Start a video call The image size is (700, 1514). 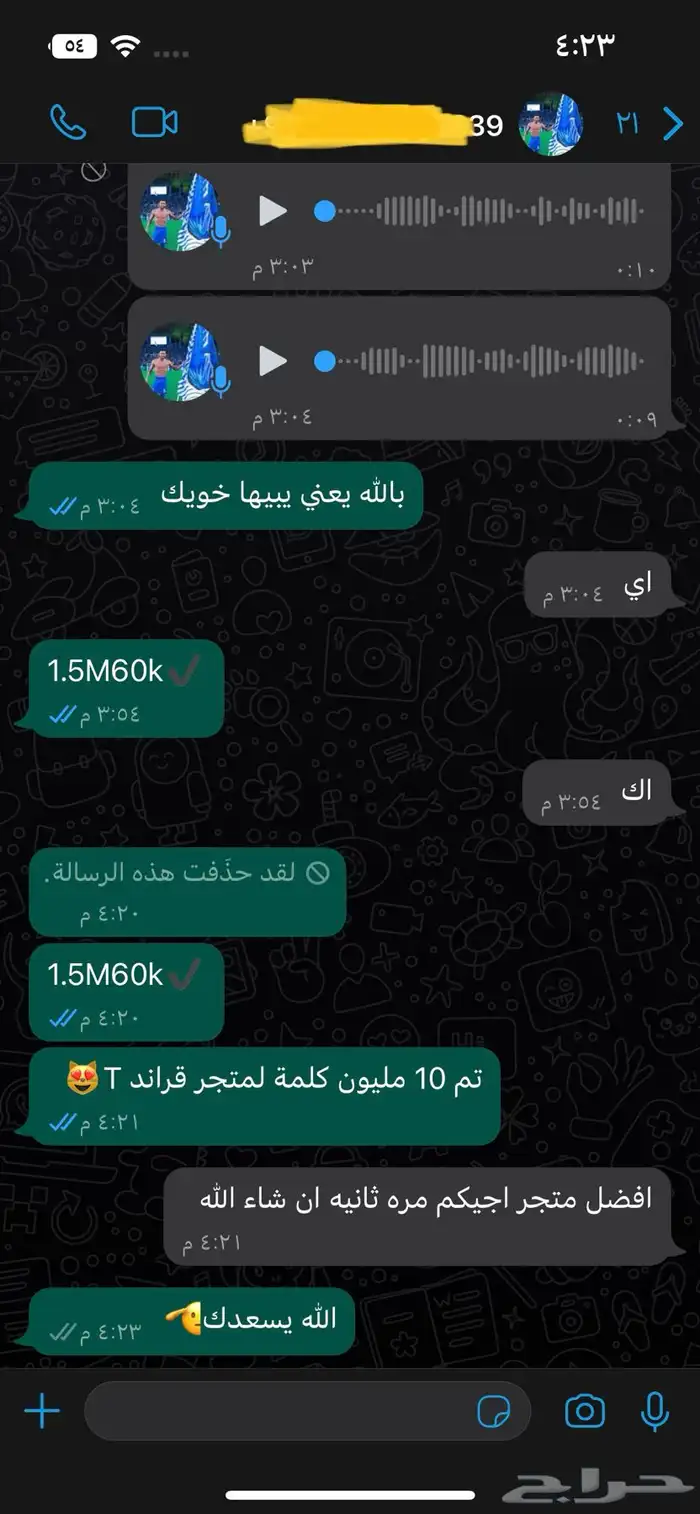tap(155, 123)
